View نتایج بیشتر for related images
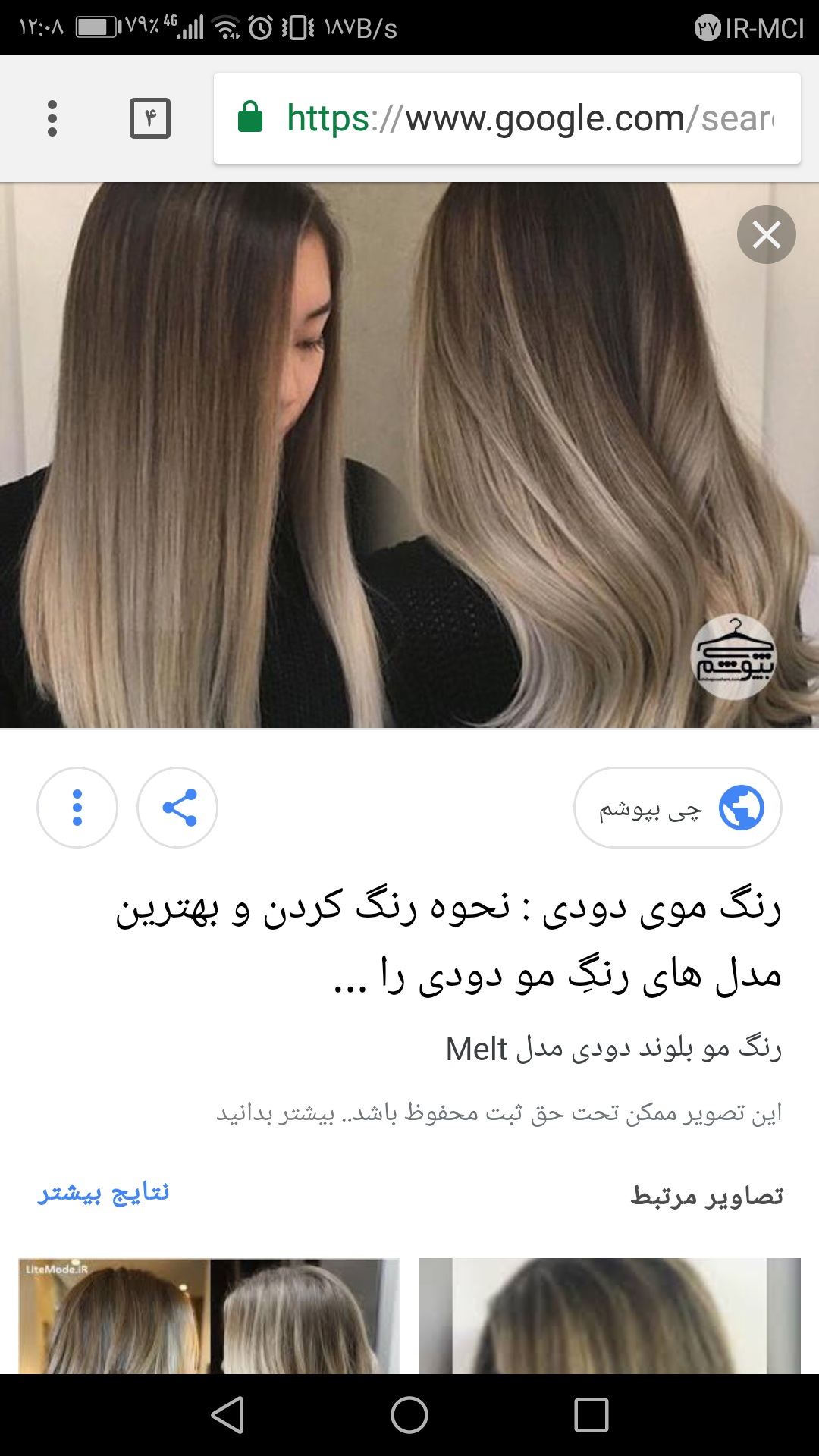Screen dimensions: 819x1456 [104, 1193]
